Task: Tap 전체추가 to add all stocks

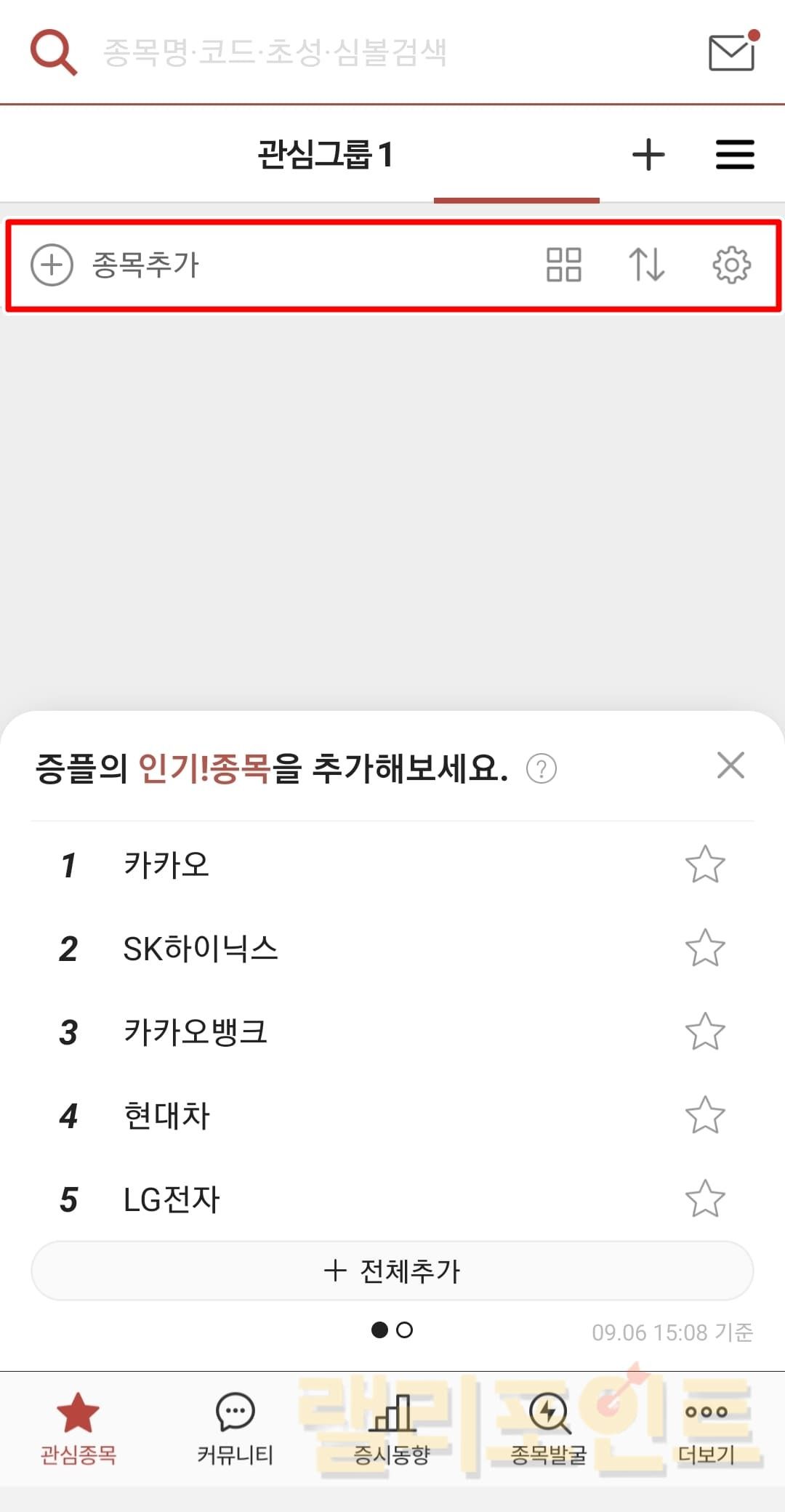Action: click(x=392, y=1271)
